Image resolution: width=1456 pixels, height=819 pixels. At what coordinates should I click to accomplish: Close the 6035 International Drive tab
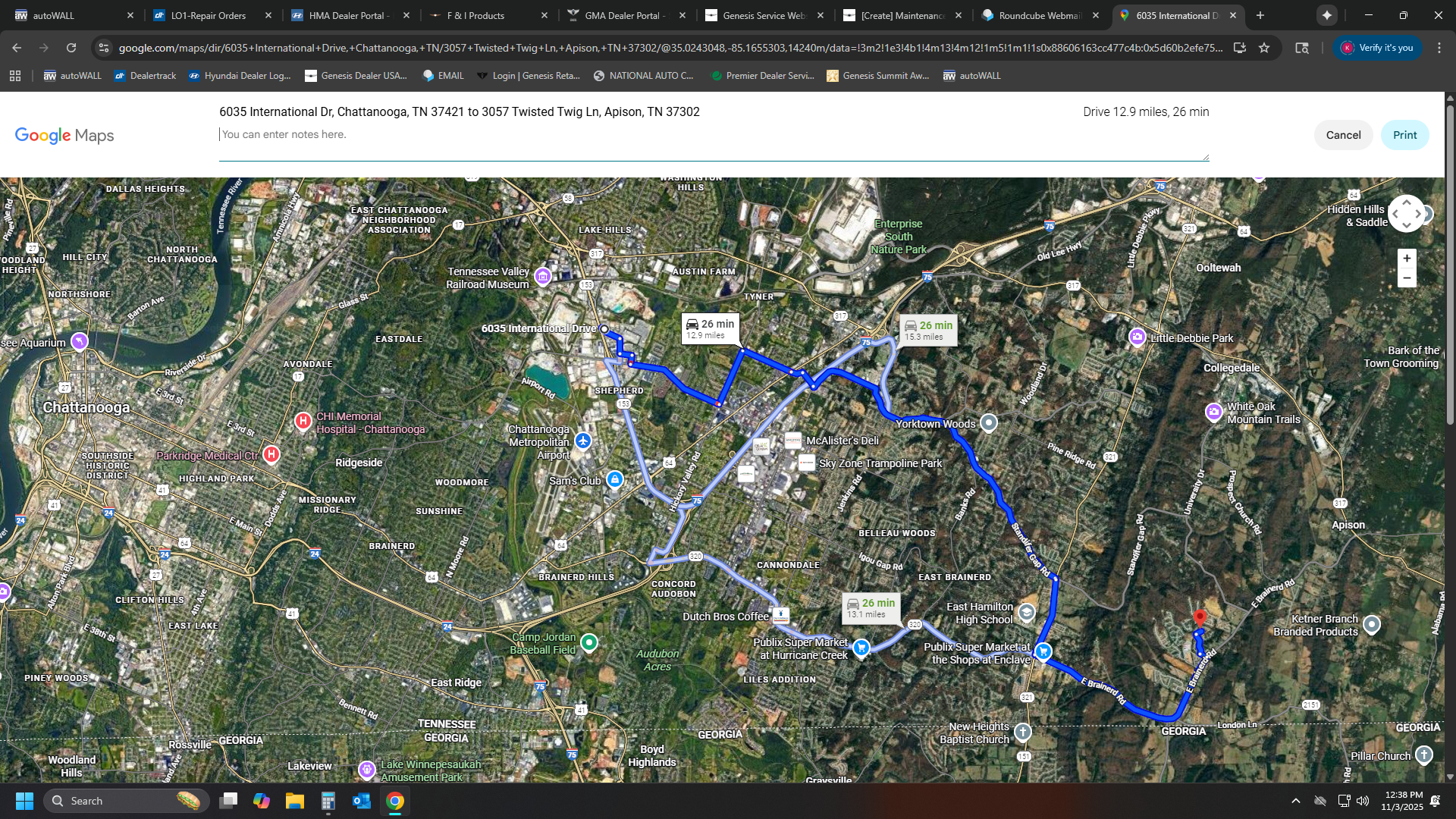point(1233,15)
